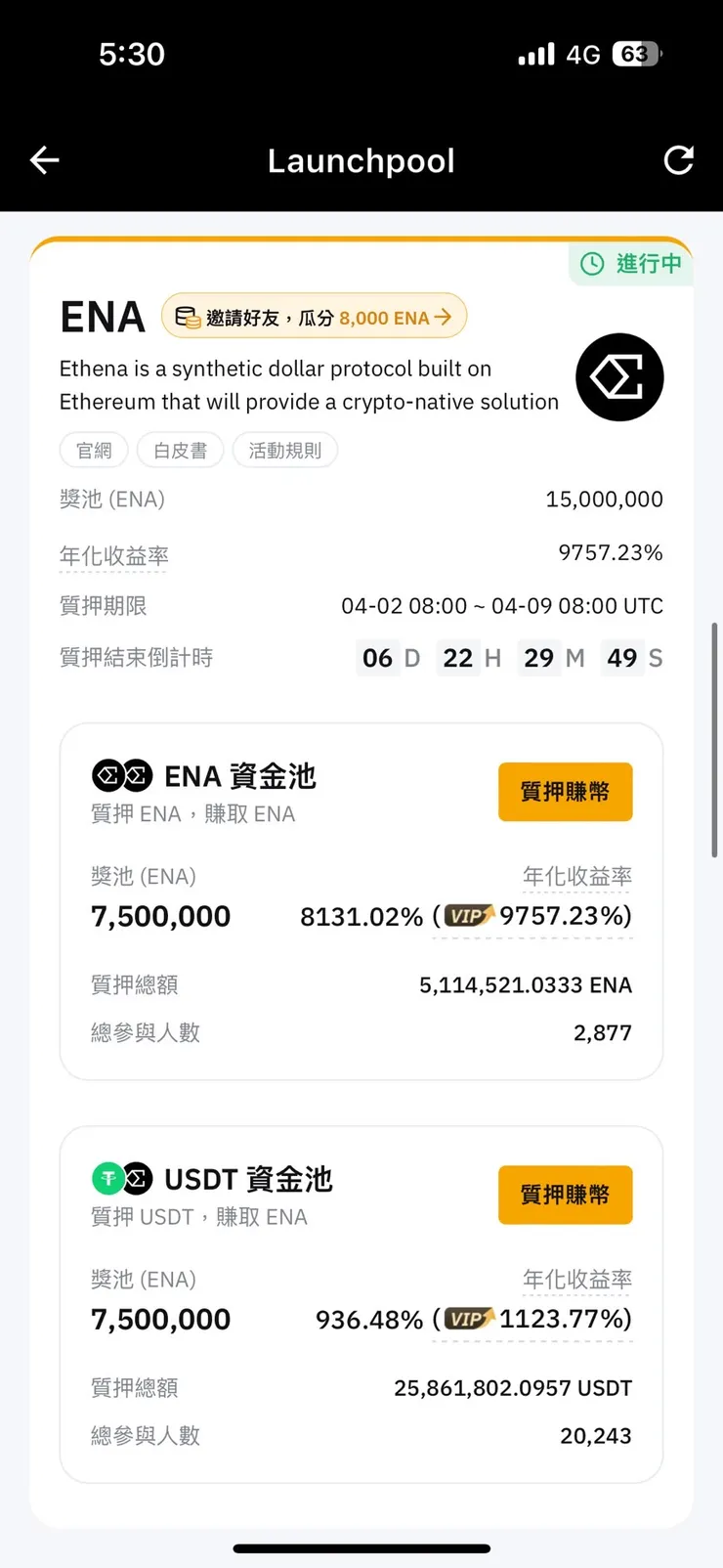
Task: Tap the clock icon beside 進行中 status
Action: coord(592,264)
